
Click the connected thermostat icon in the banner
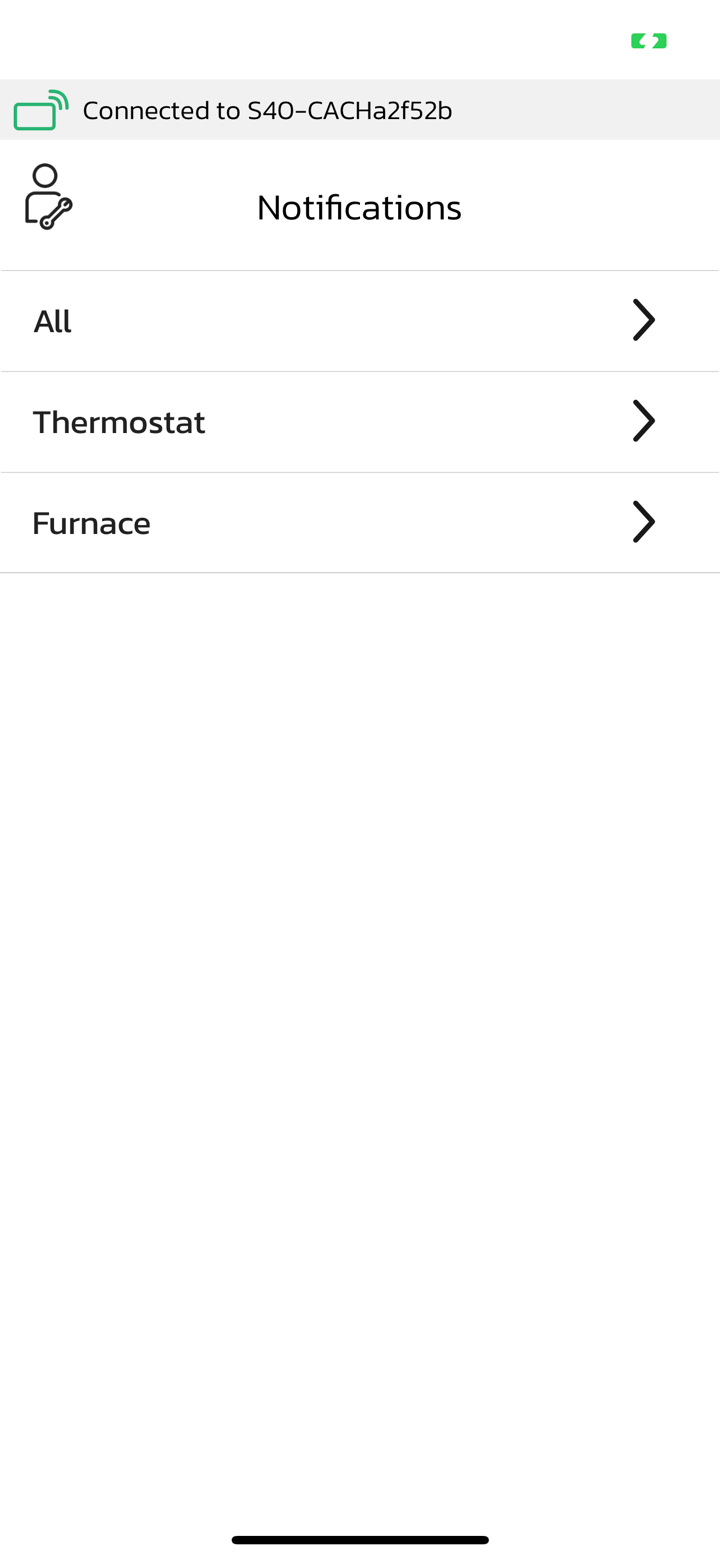(x=38, y=110)
